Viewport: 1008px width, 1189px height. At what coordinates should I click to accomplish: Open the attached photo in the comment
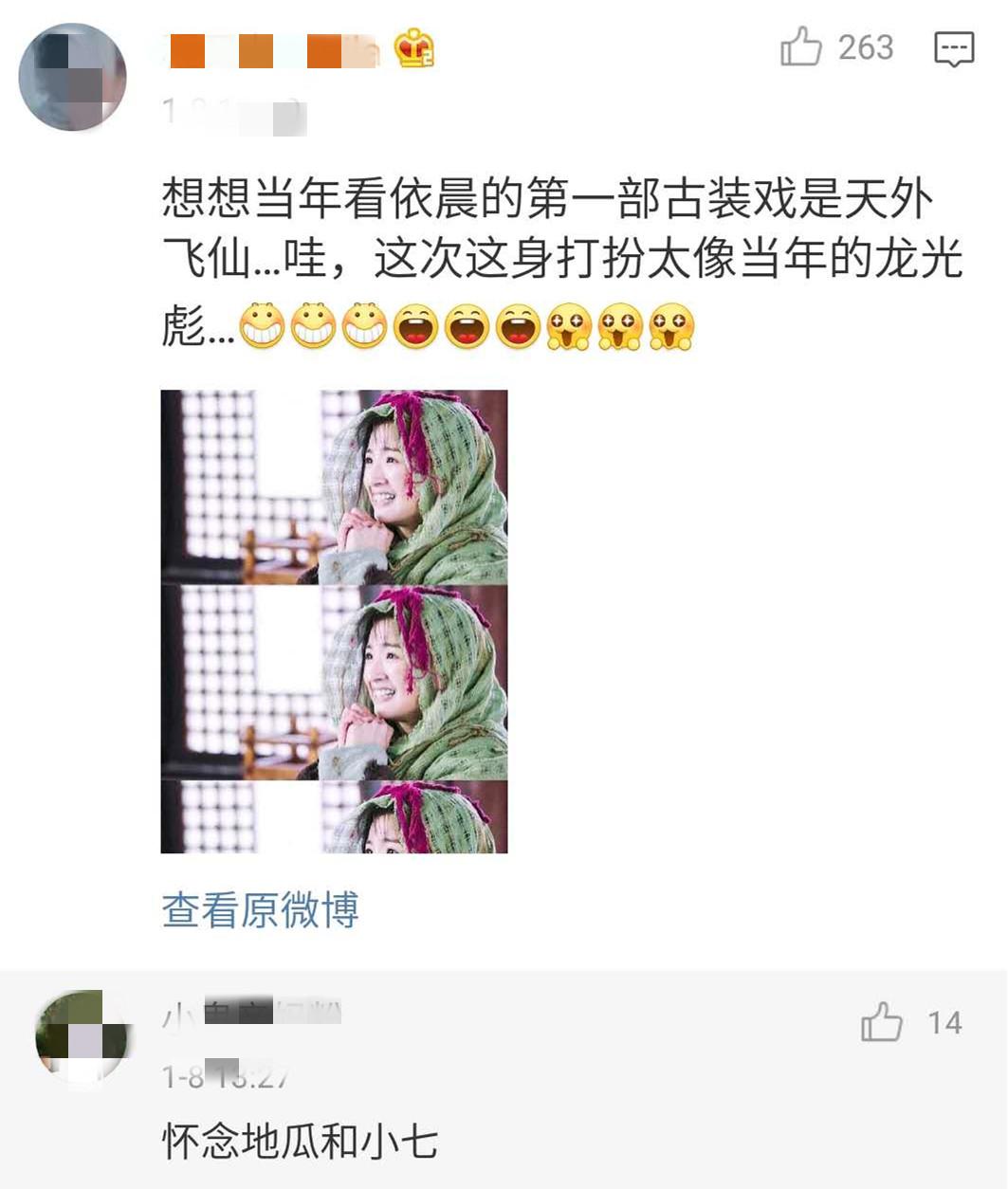[x=334, y=621]
